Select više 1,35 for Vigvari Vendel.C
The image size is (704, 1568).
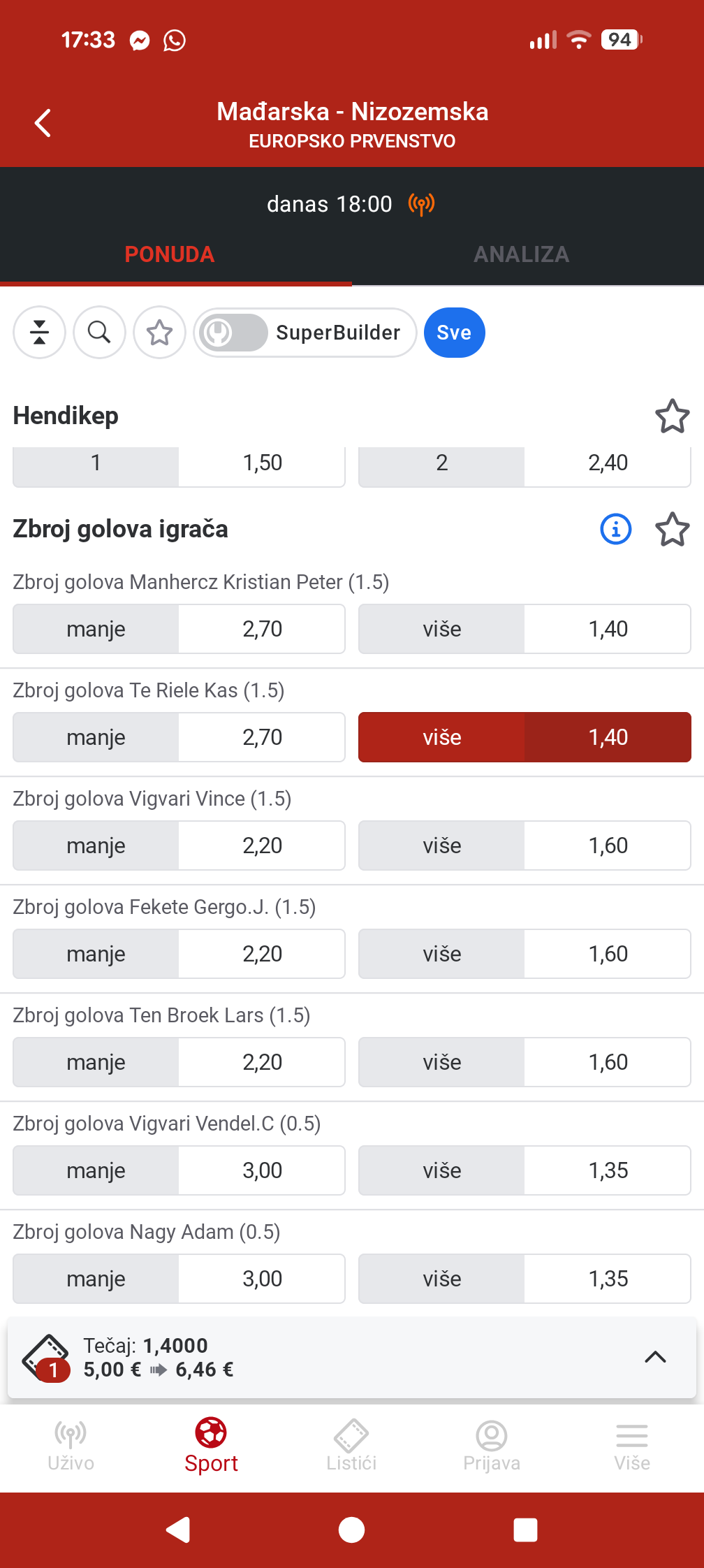tap(525, 1170)
